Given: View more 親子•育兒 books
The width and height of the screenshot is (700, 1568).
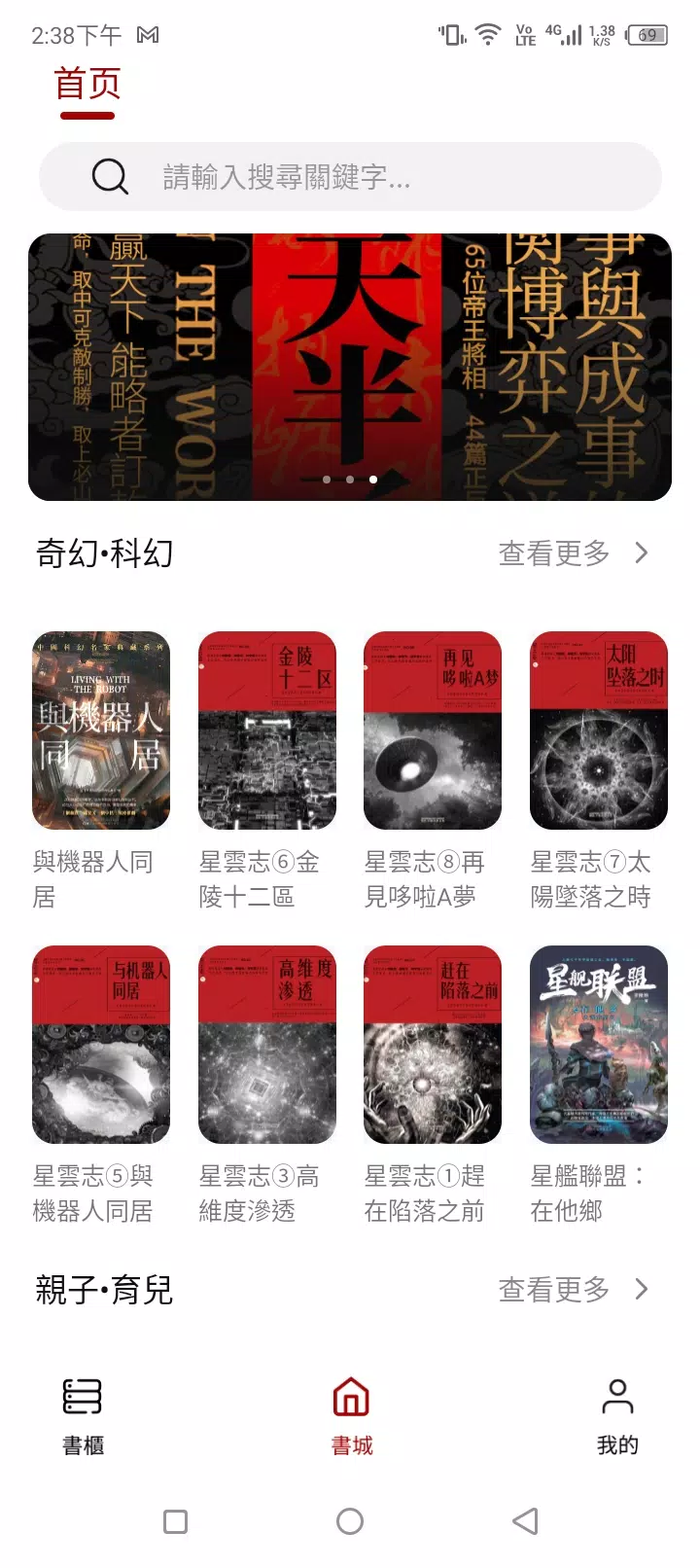Looking at the screenshot, I should (x=573, y=1290).
